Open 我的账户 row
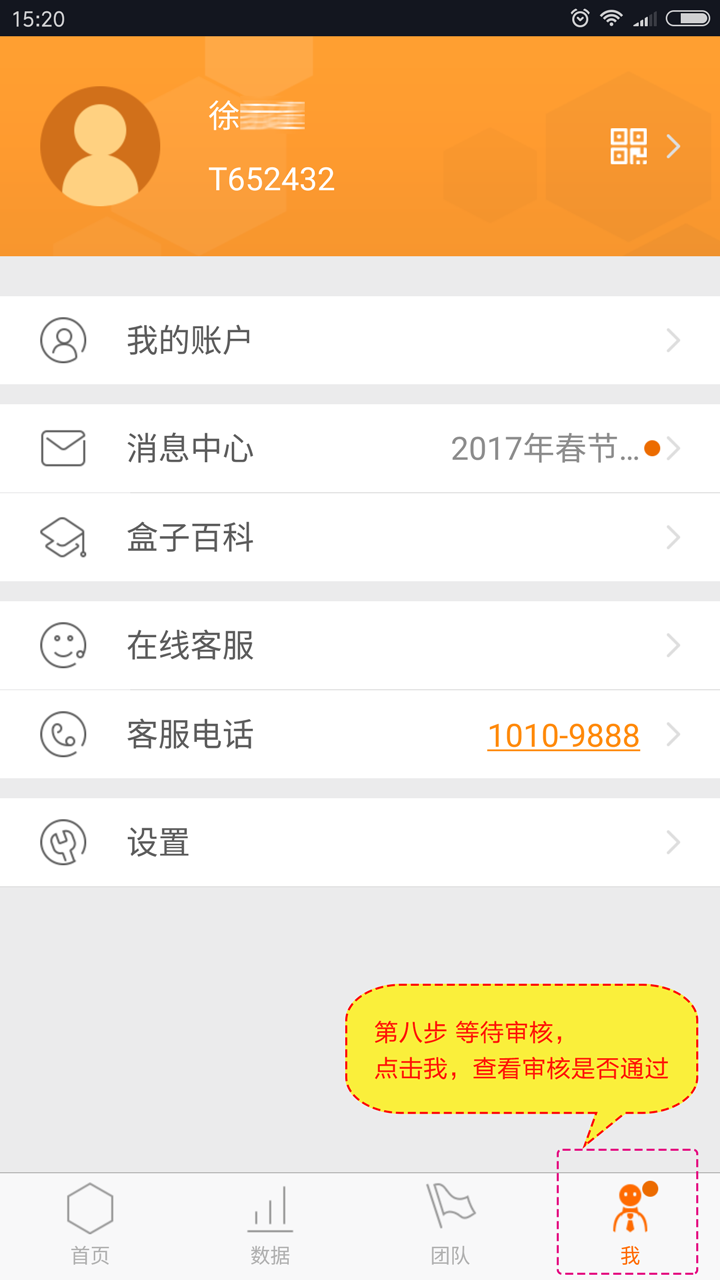The height and width of the screenshot is (1280, 720). (360, 340)
